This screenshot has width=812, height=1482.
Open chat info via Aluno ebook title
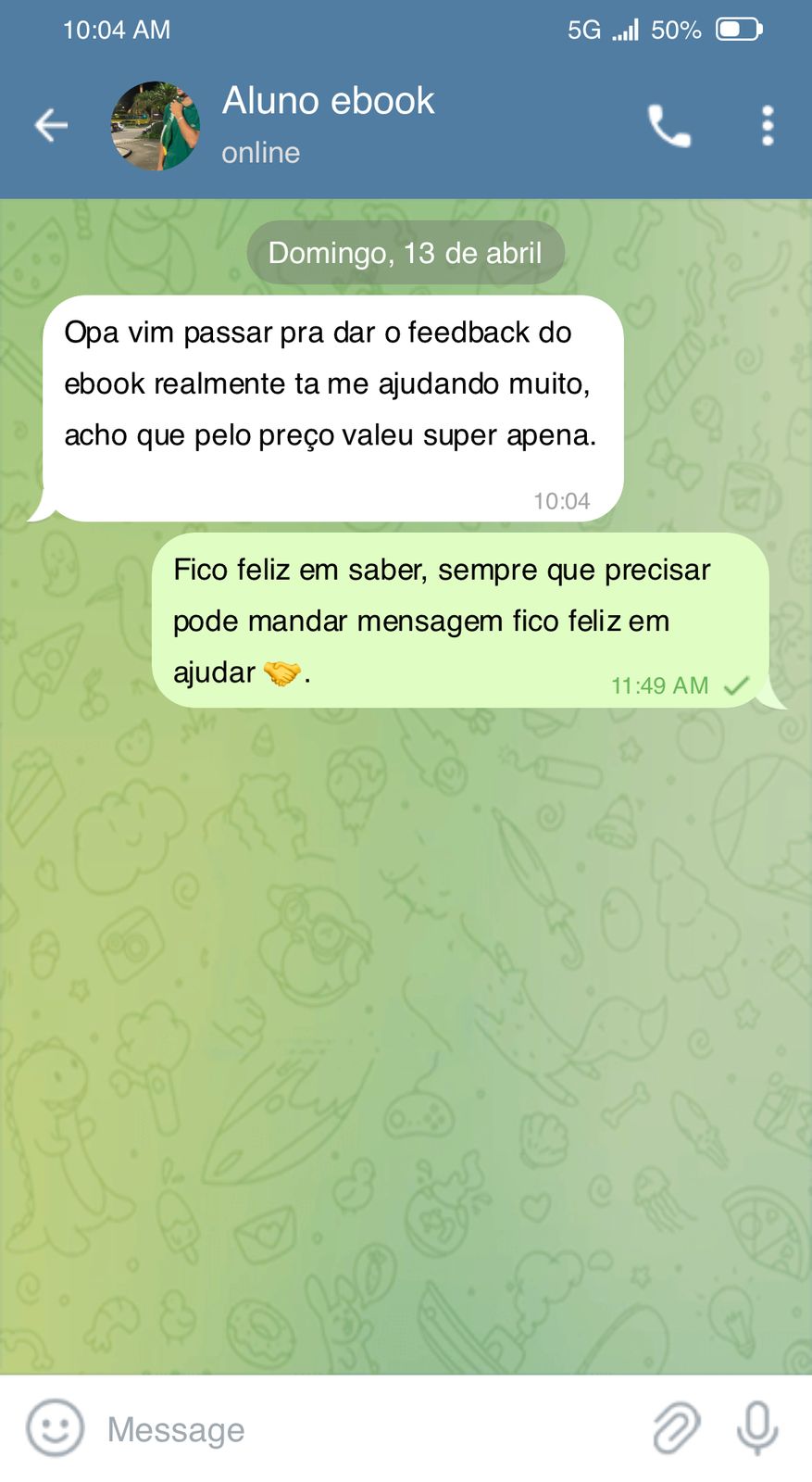pos(328,101)
